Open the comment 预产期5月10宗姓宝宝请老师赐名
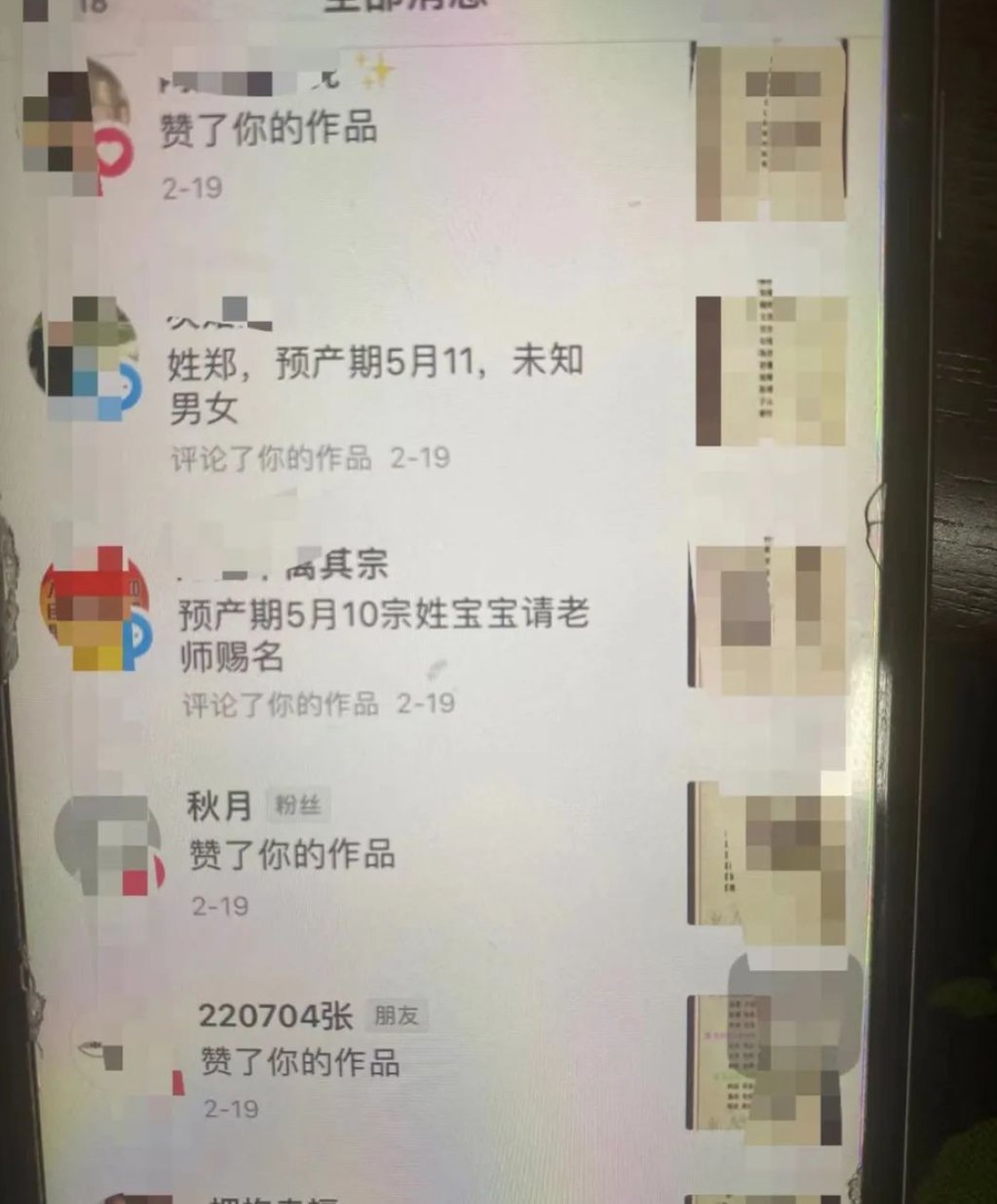Screen dimensions: 997x1204 pyautogui.click(x=383, y=634)
